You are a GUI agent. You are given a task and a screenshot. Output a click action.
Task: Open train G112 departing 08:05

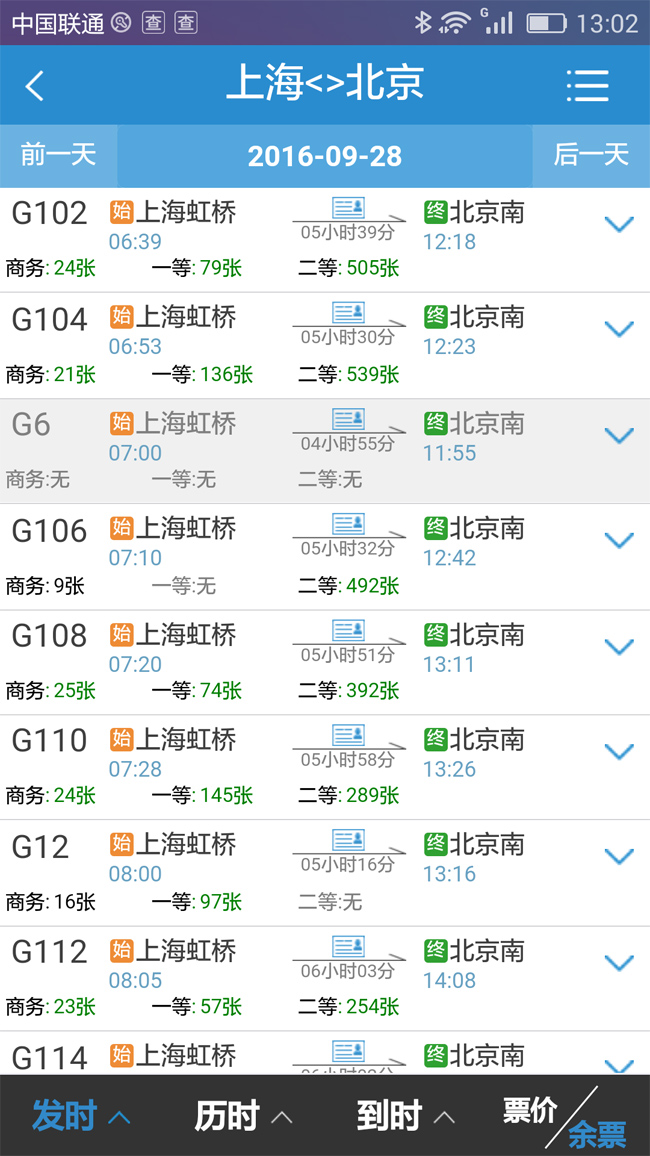[x=325, y=978]
